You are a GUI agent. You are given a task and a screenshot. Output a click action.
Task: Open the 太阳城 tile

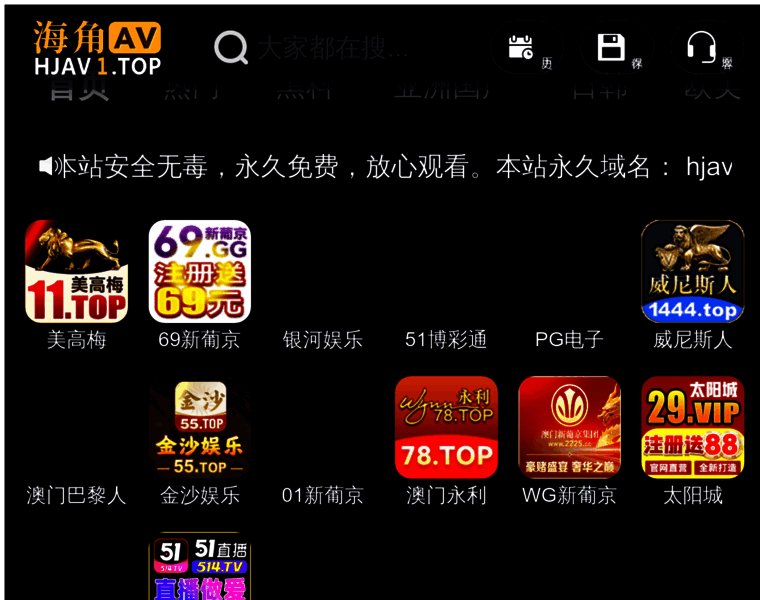pyautogui.click(x=692, y=428)
